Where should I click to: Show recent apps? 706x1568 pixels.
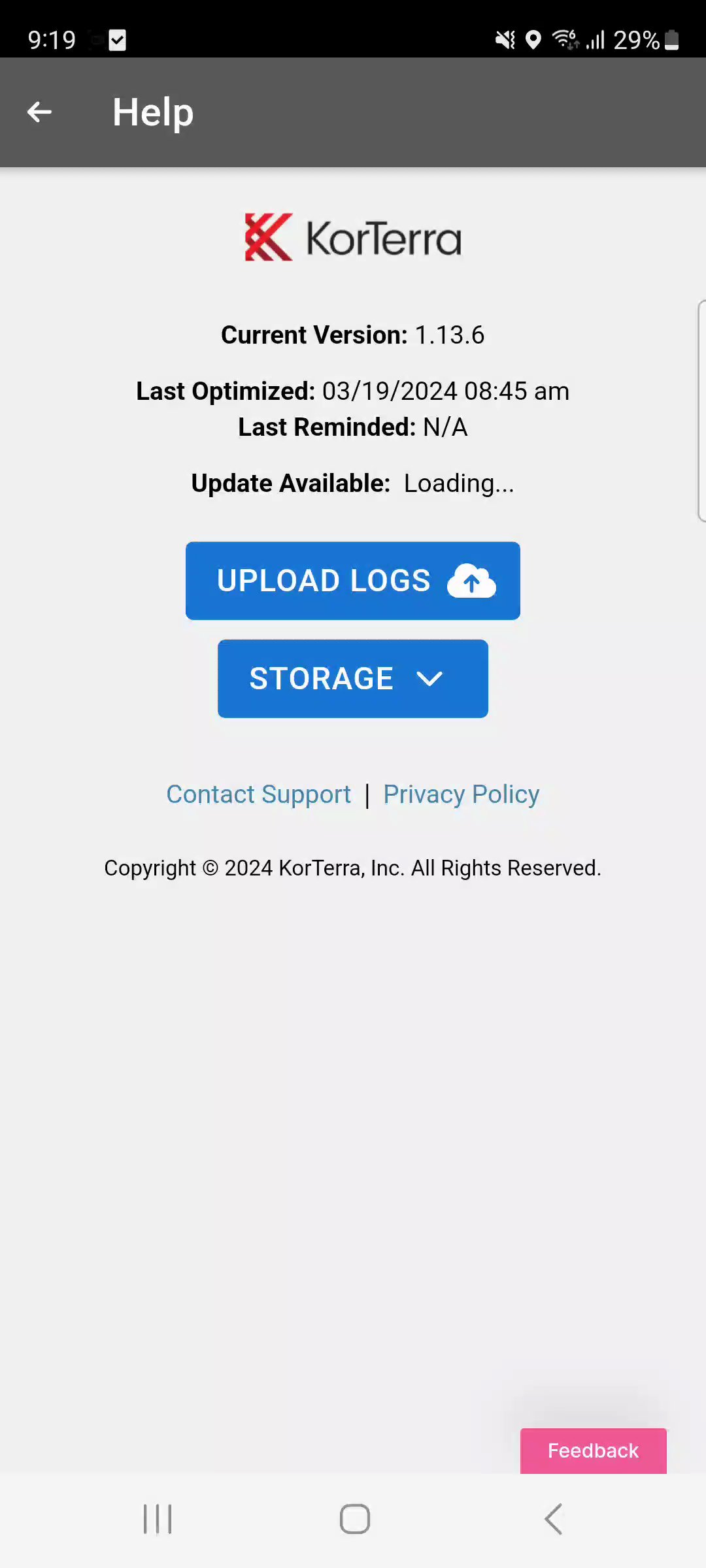coord(158,1518)
